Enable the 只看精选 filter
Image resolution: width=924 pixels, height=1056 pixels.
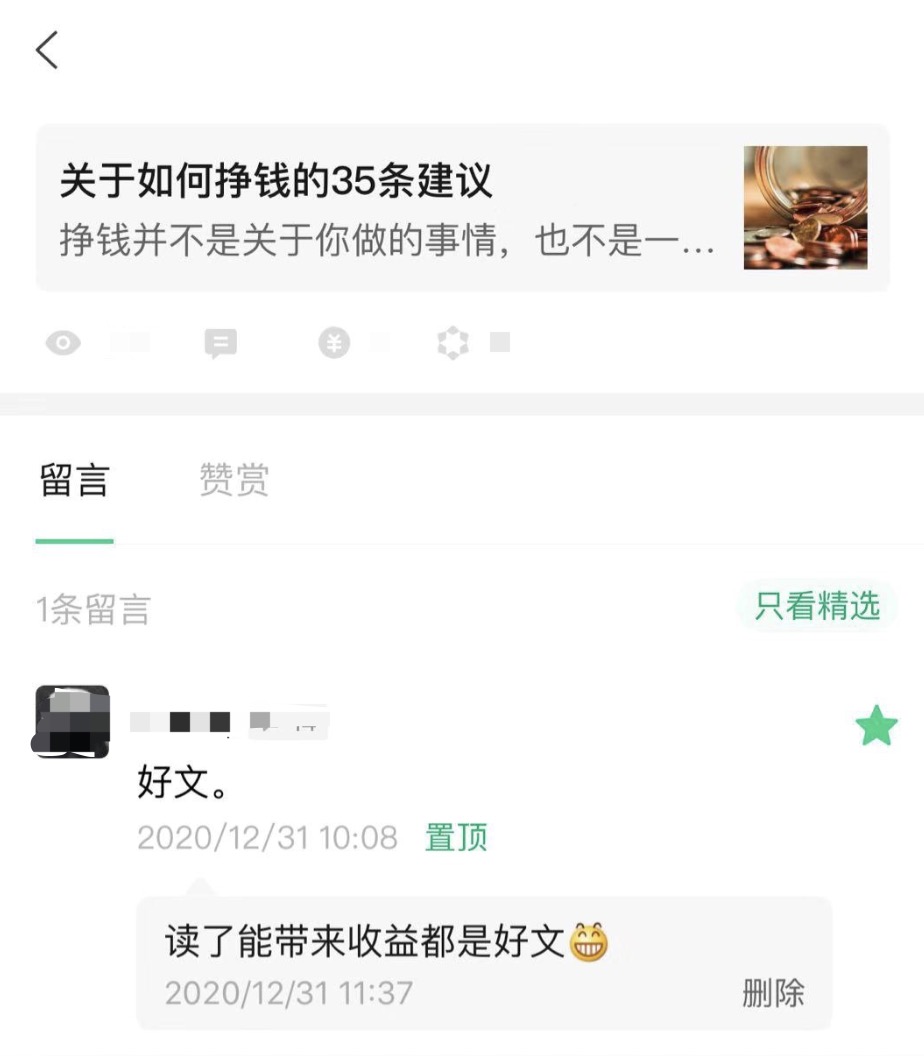pyautogui.click(x=818, y=604)
